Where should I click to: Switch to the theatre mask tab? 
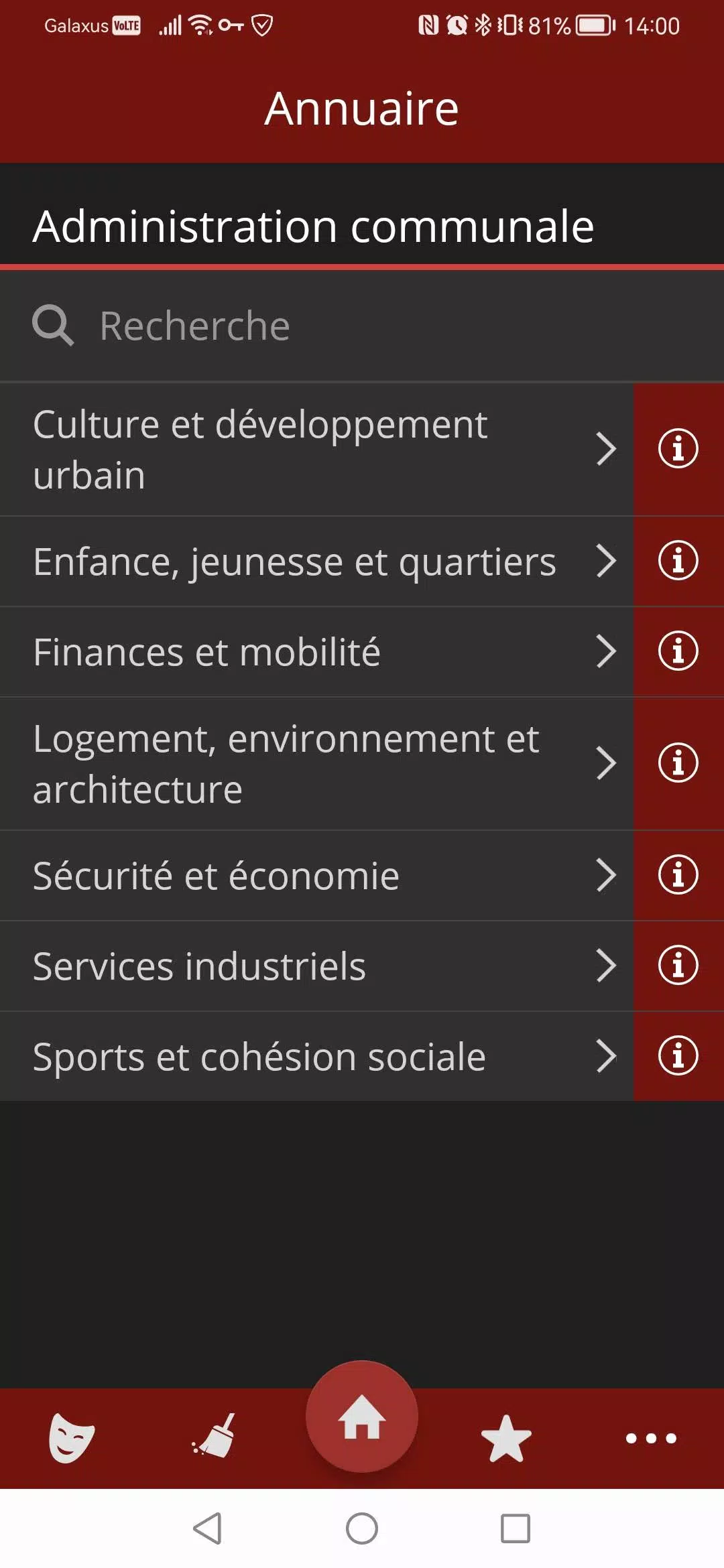72,1438
